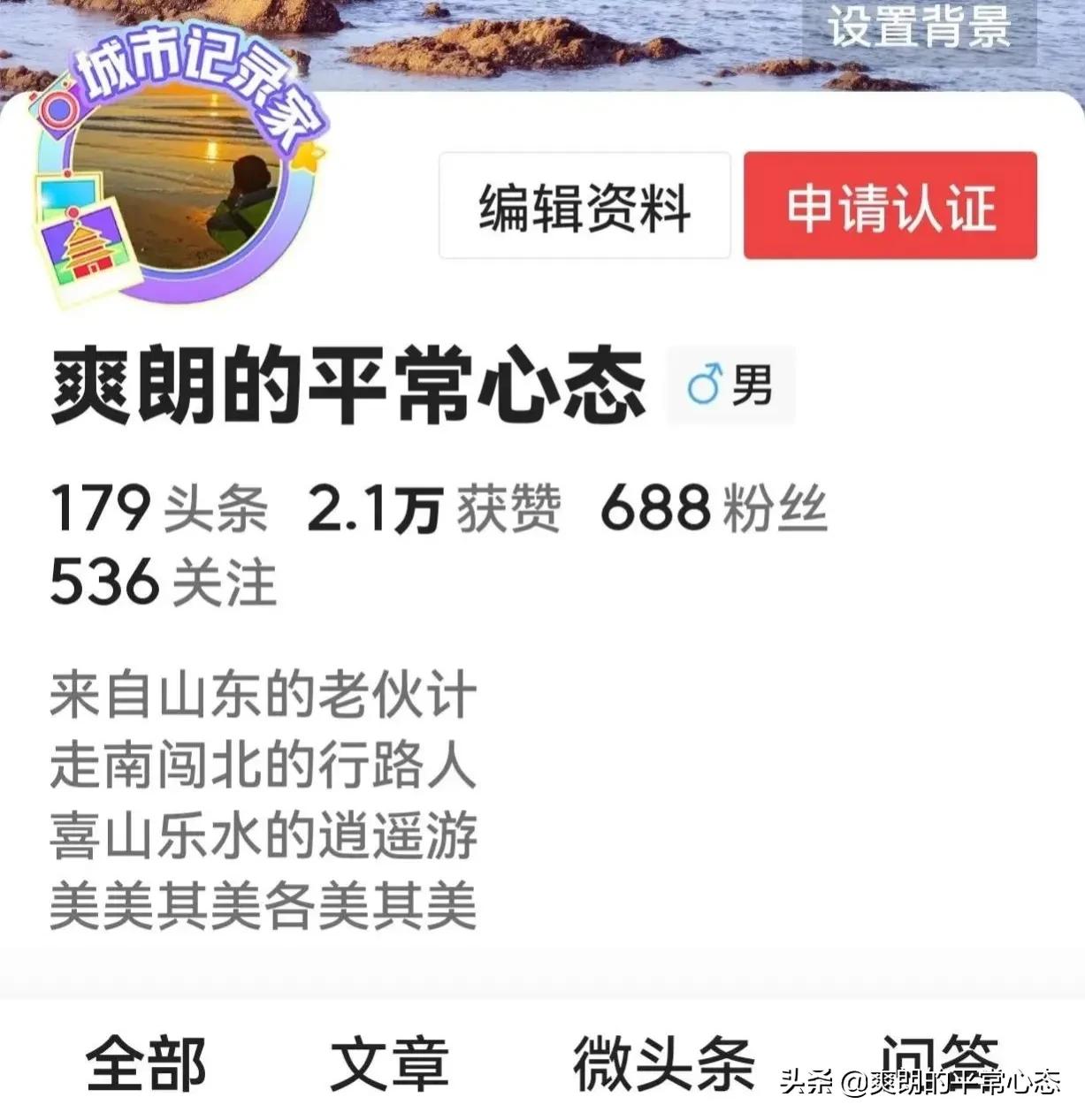Image resolution: width=1085 pixels, height=1120 pixels.
Task: Go to the 问答 tab
Action: click(939, 1056)
